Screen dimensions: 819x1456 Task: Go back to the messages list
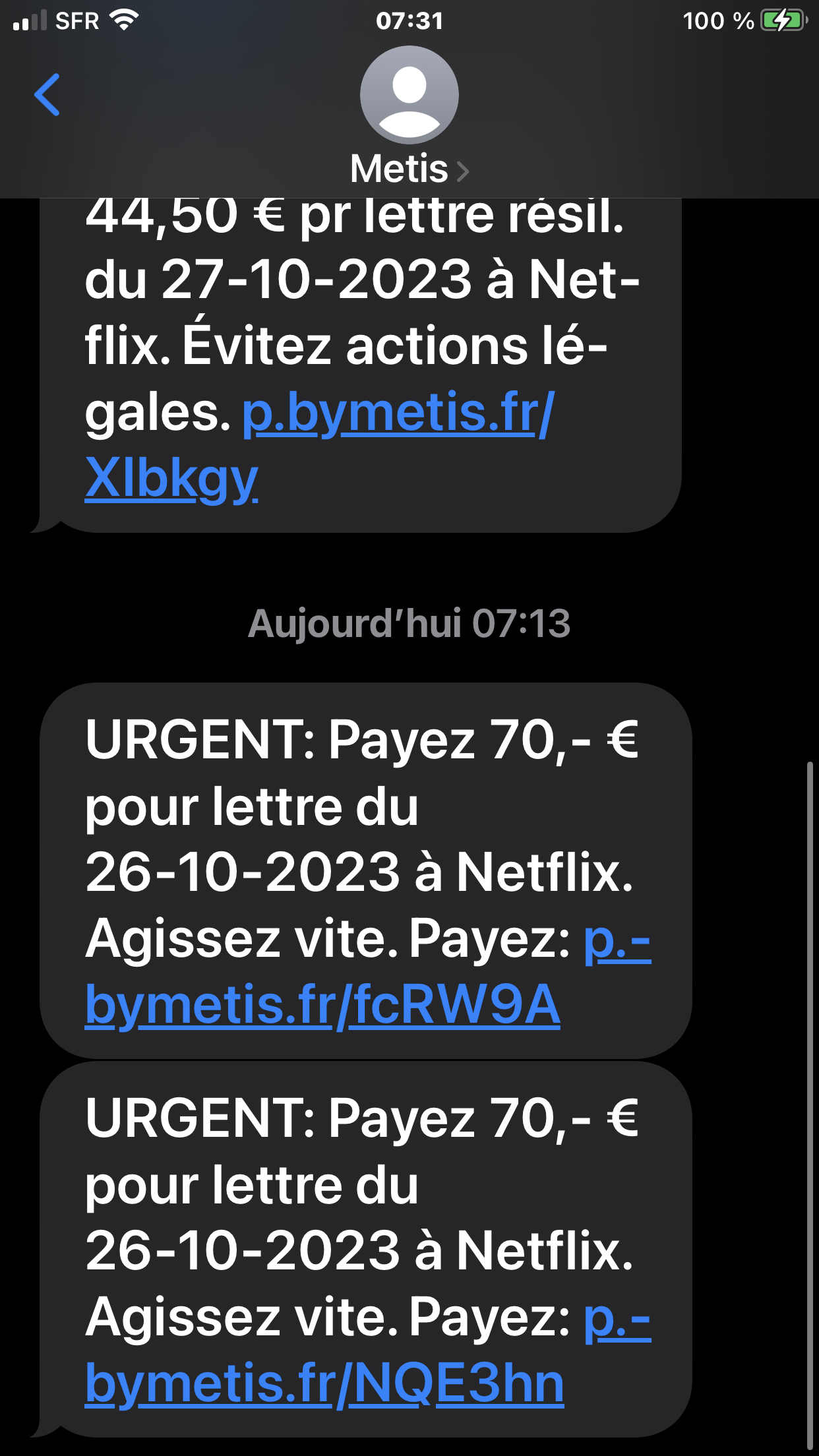[x=47, y=95]
